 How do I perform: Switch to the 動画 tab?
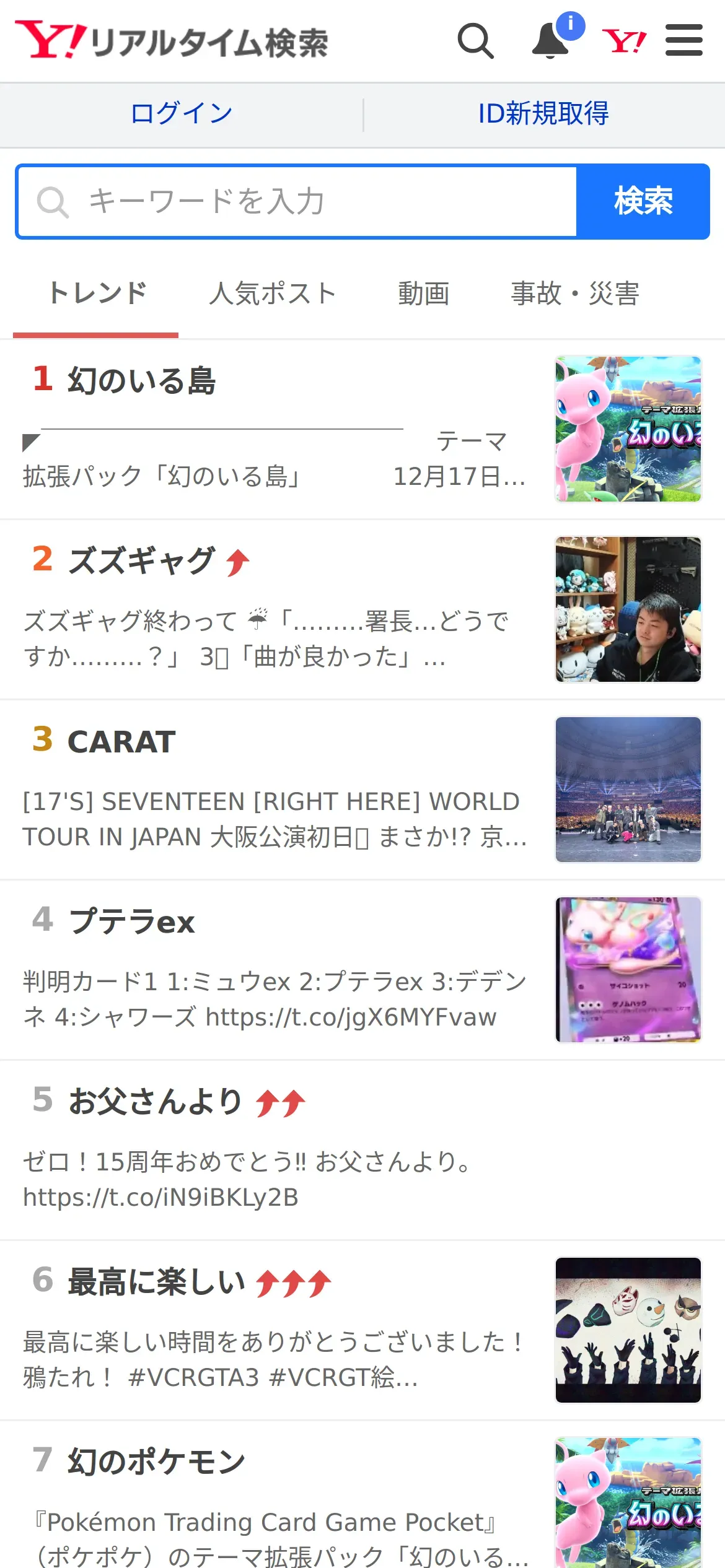click(423, 294)
